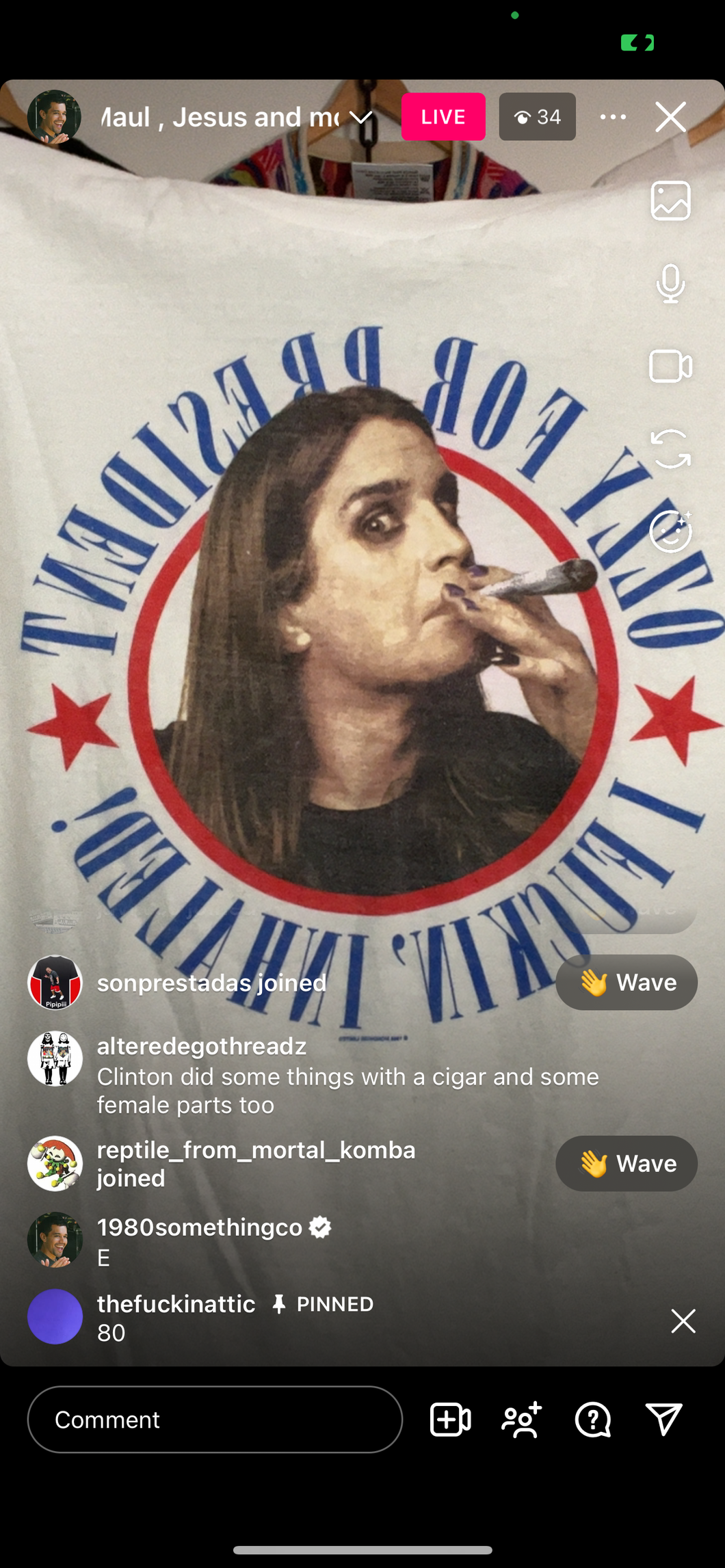Flip the camera
The image size is (725, 1568).
coord(670,449)
